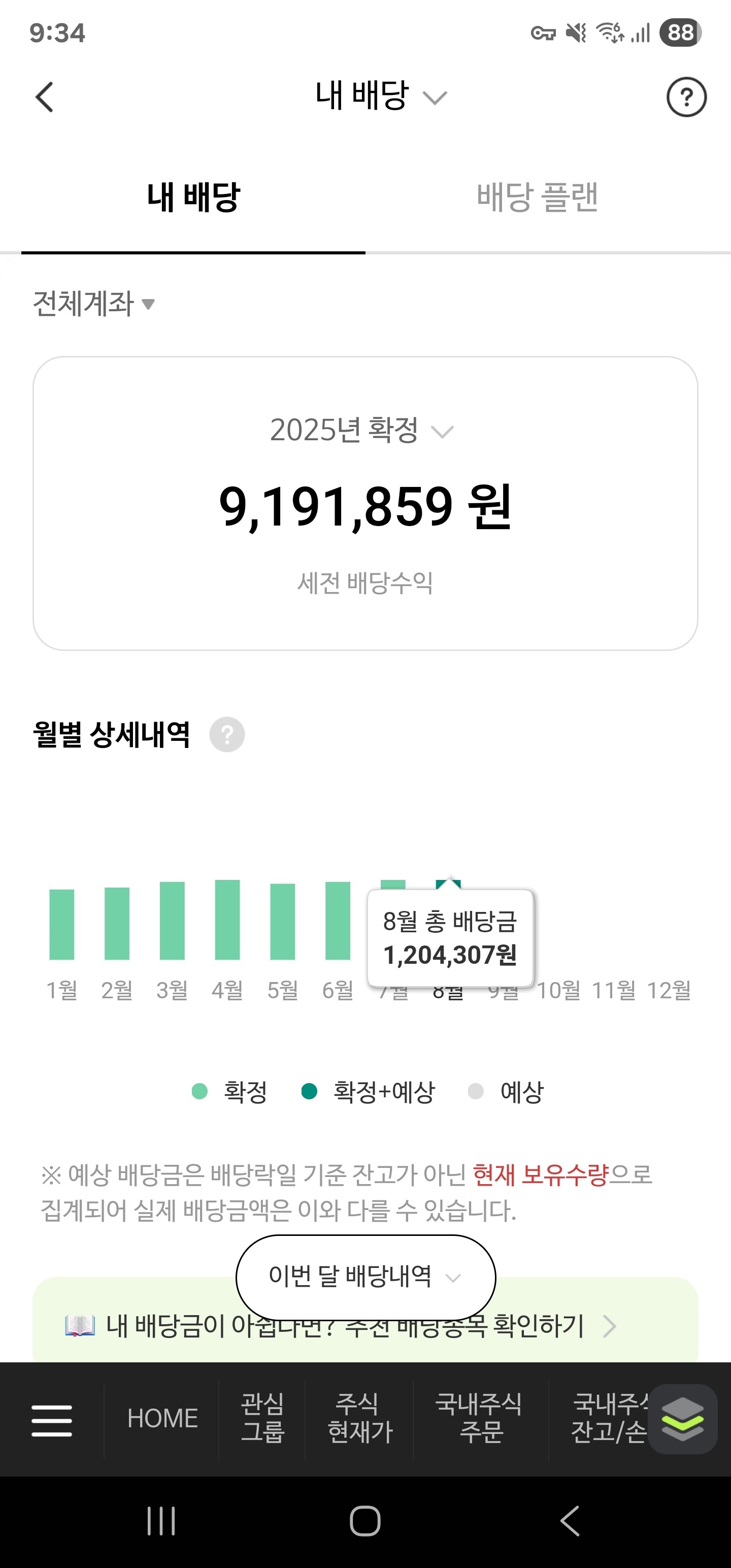Image resolution: width=731 pixels, height=1568 pixels.
Task: Open 관심그룹 in the bottom bar
Action: (x=262, y=1418)
